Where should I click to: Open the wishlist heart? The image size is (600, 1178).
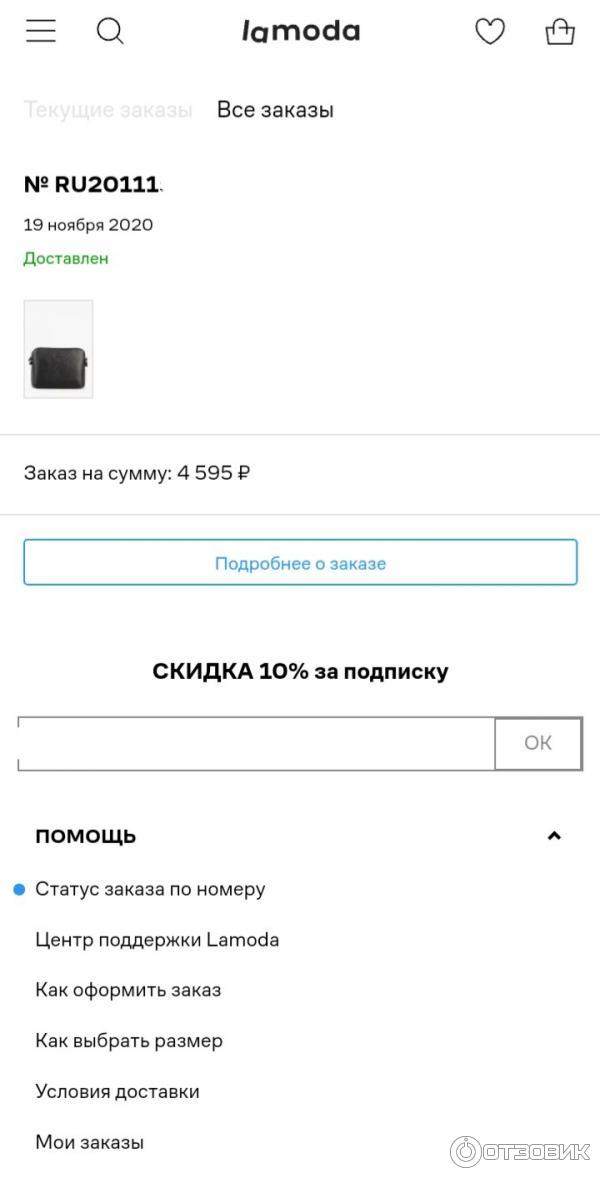[x=489, y=32]
